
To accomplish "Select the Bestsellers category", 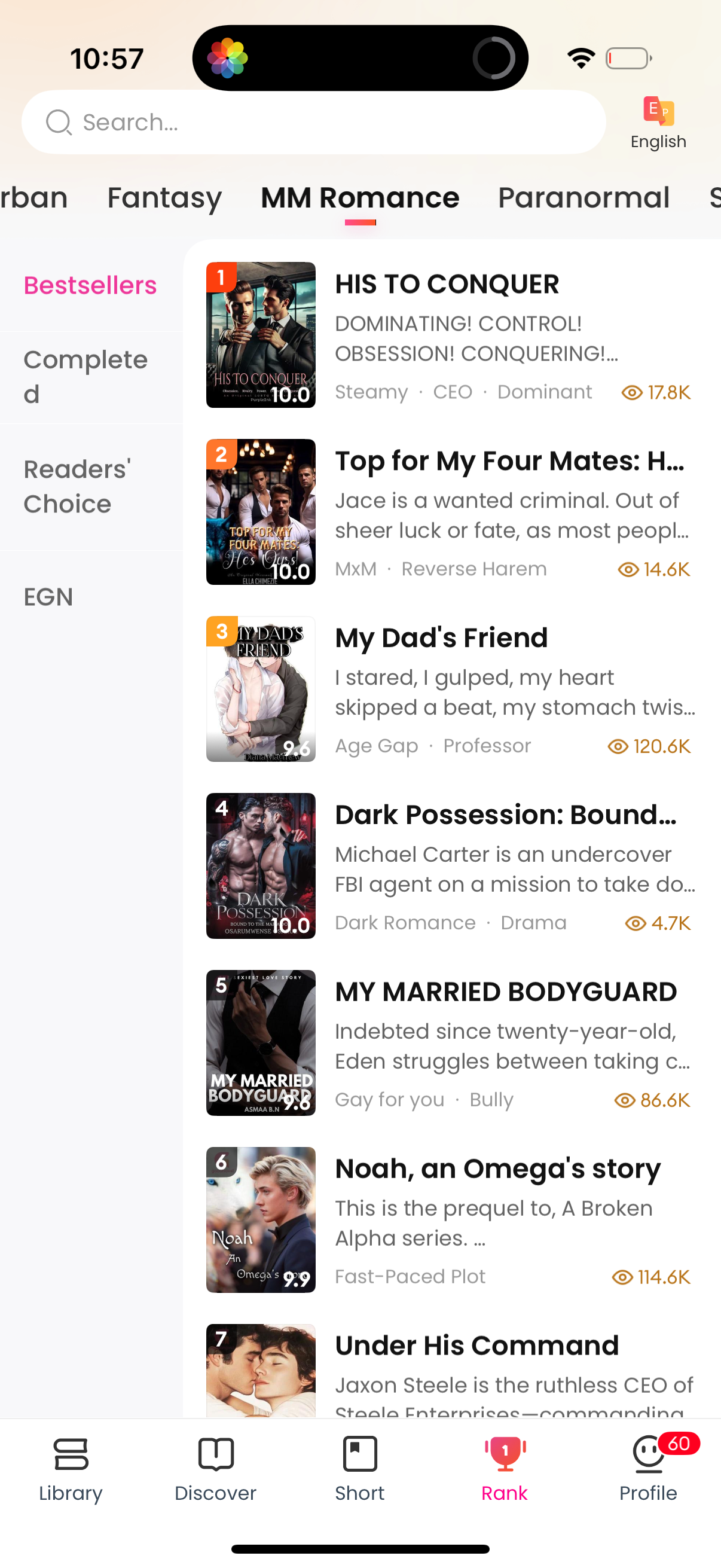I will coord(90,284).
